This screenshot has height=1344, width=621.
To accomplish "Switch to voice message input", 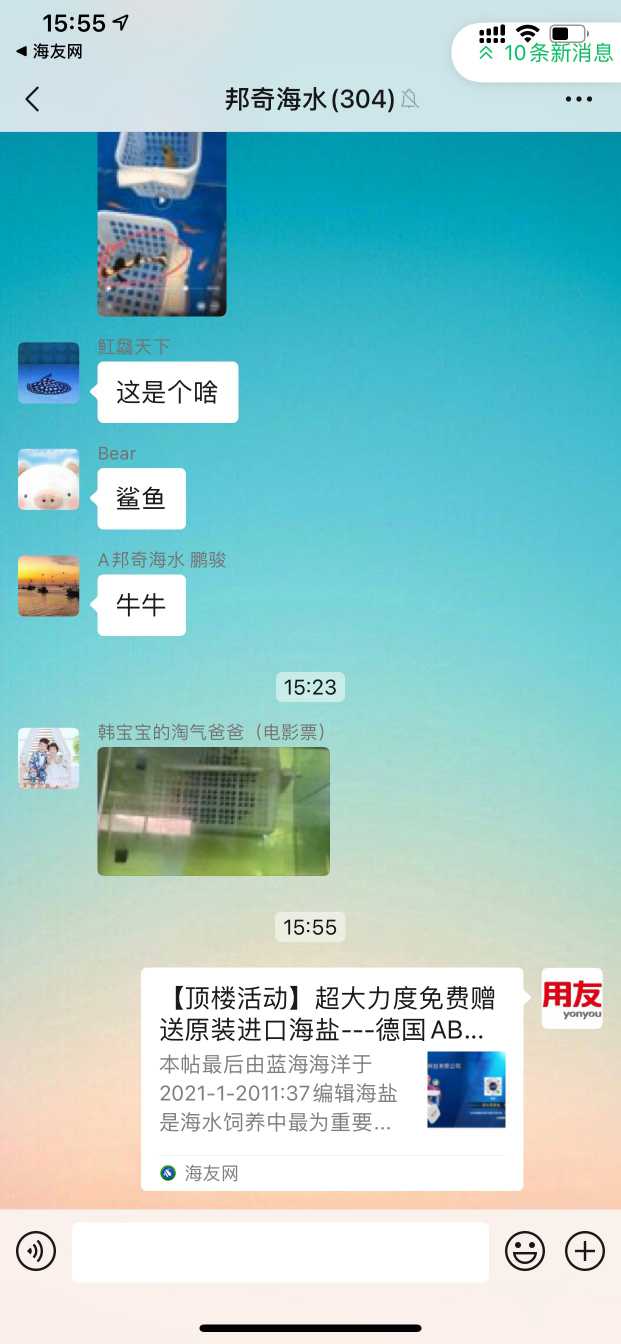I will 36,1251.
